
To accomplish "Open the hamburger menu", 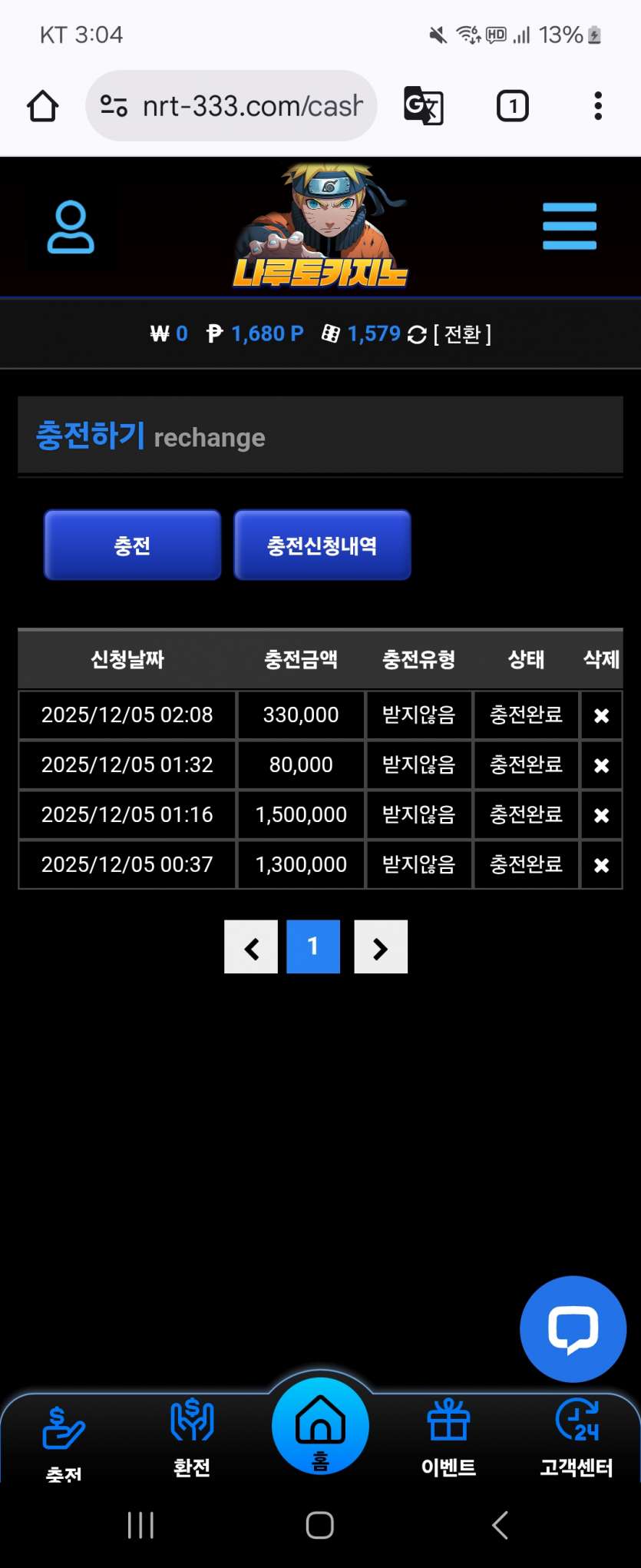I will point(569,226).
